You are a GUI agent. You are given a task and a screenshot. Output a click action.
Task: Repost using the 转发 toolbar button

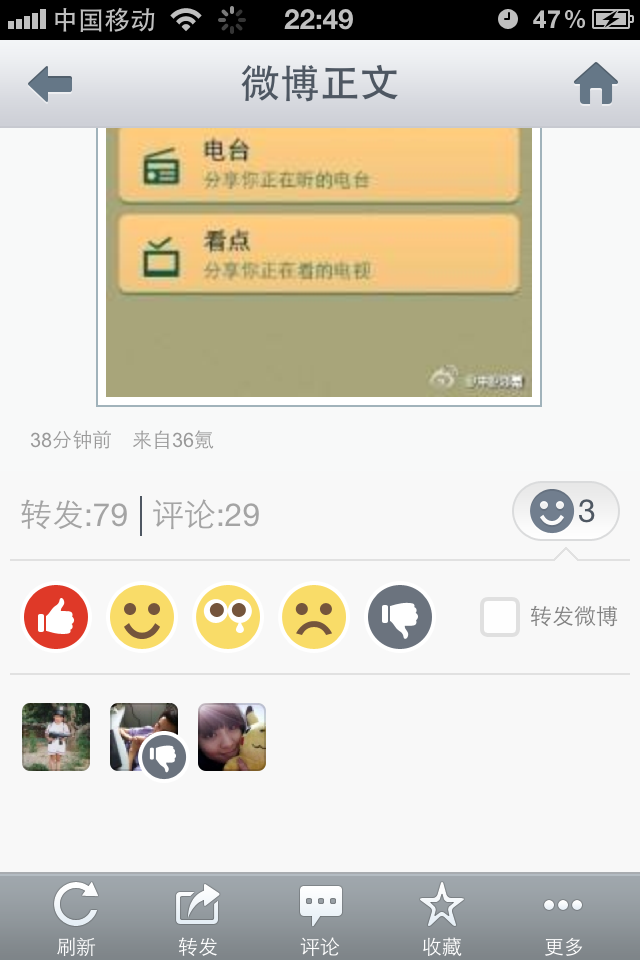198,918
